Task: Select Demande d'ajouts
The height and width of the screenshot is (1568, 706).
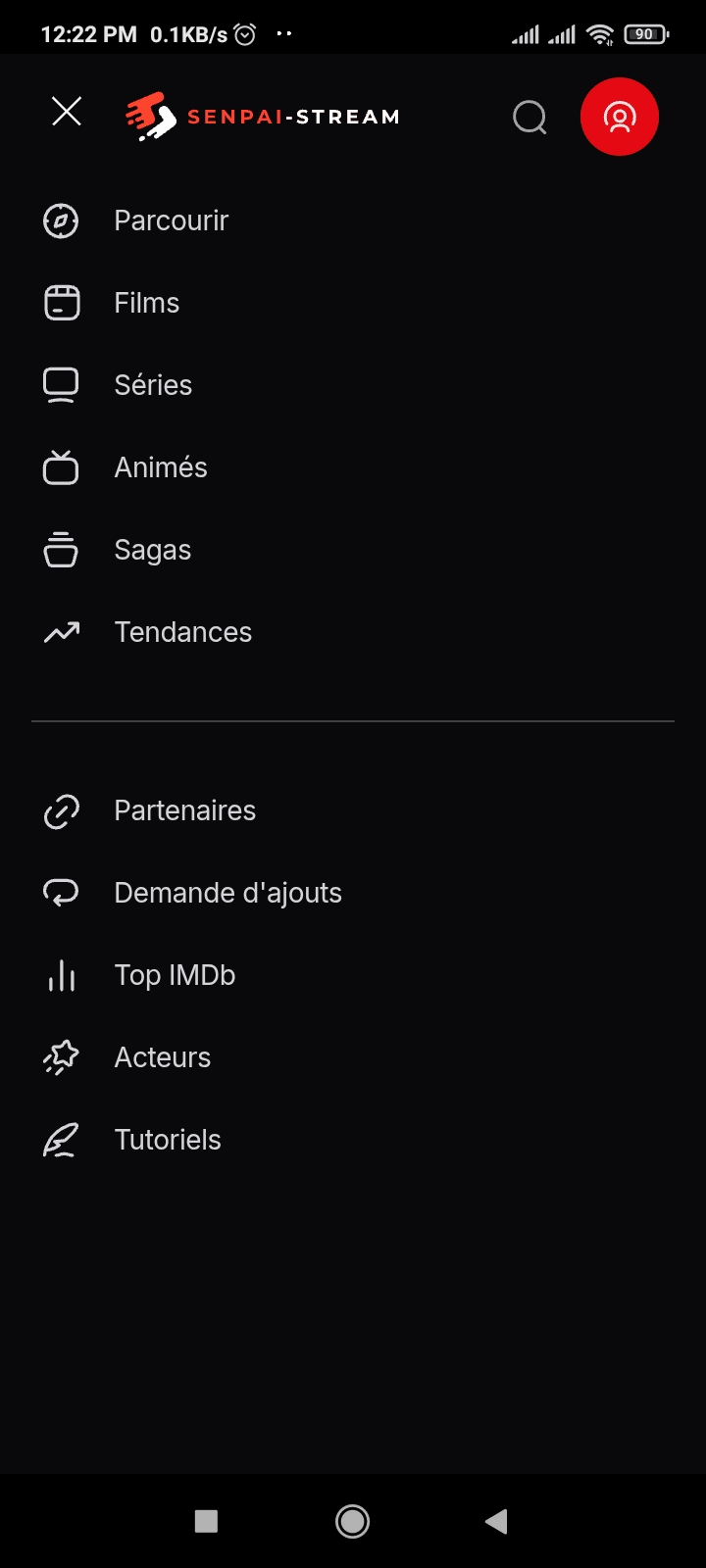Action: [x=227, y=893]
